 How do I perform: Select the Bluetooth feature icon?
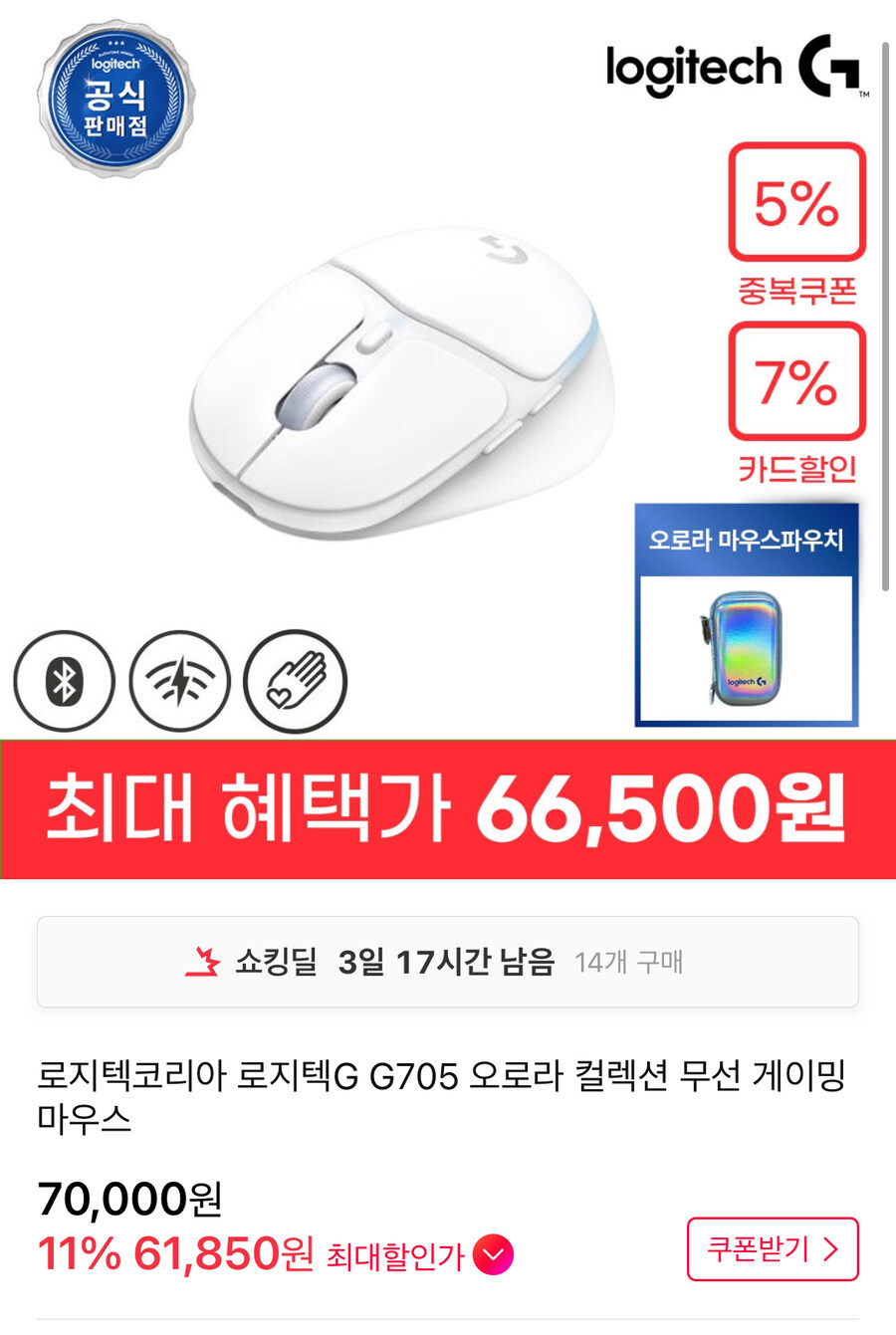pyautogui.click(x=63, y=681)
